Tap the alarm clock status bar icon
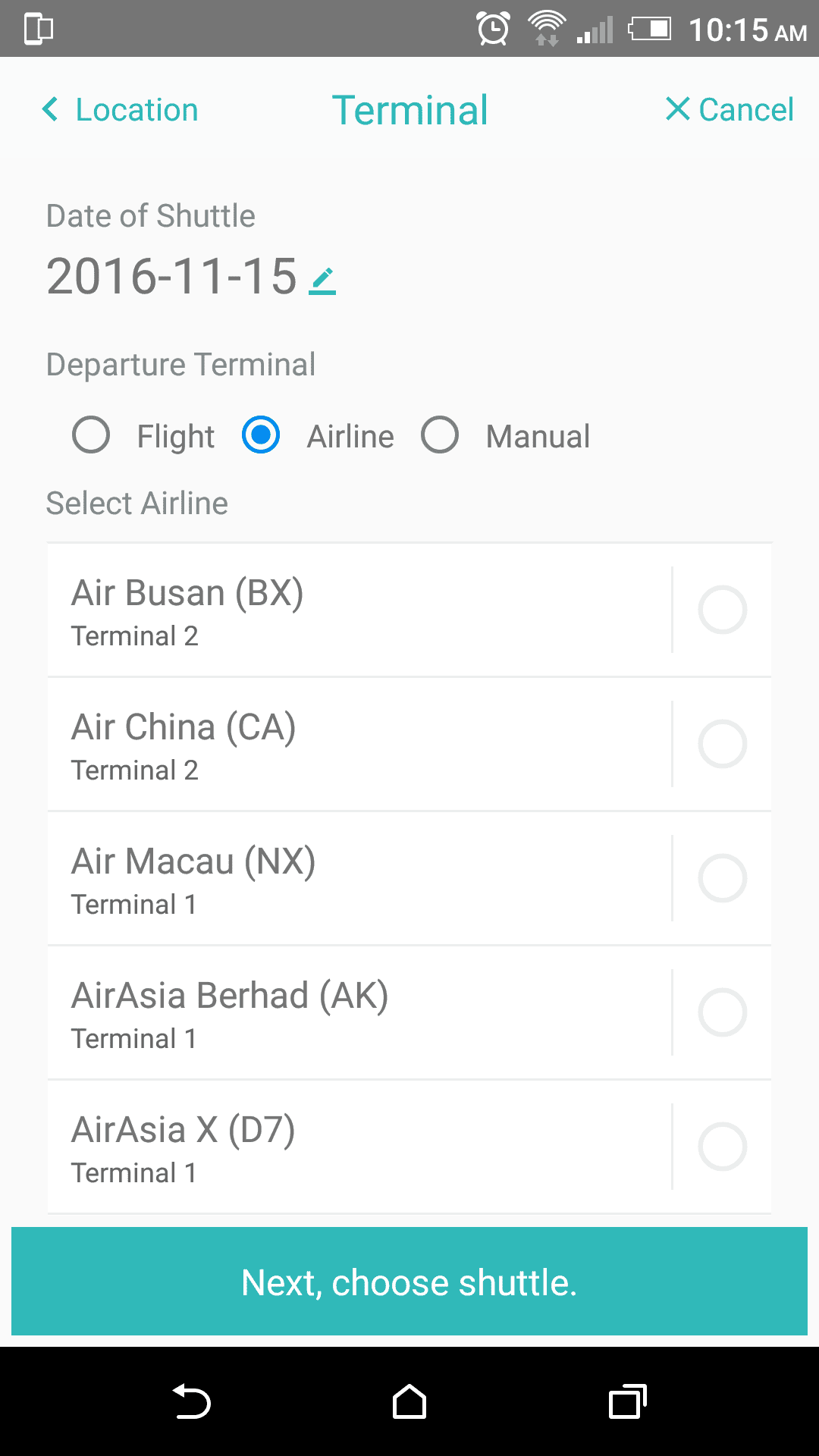The height and width of the screenshot is (1456, 819). click(x=492, y=28)
